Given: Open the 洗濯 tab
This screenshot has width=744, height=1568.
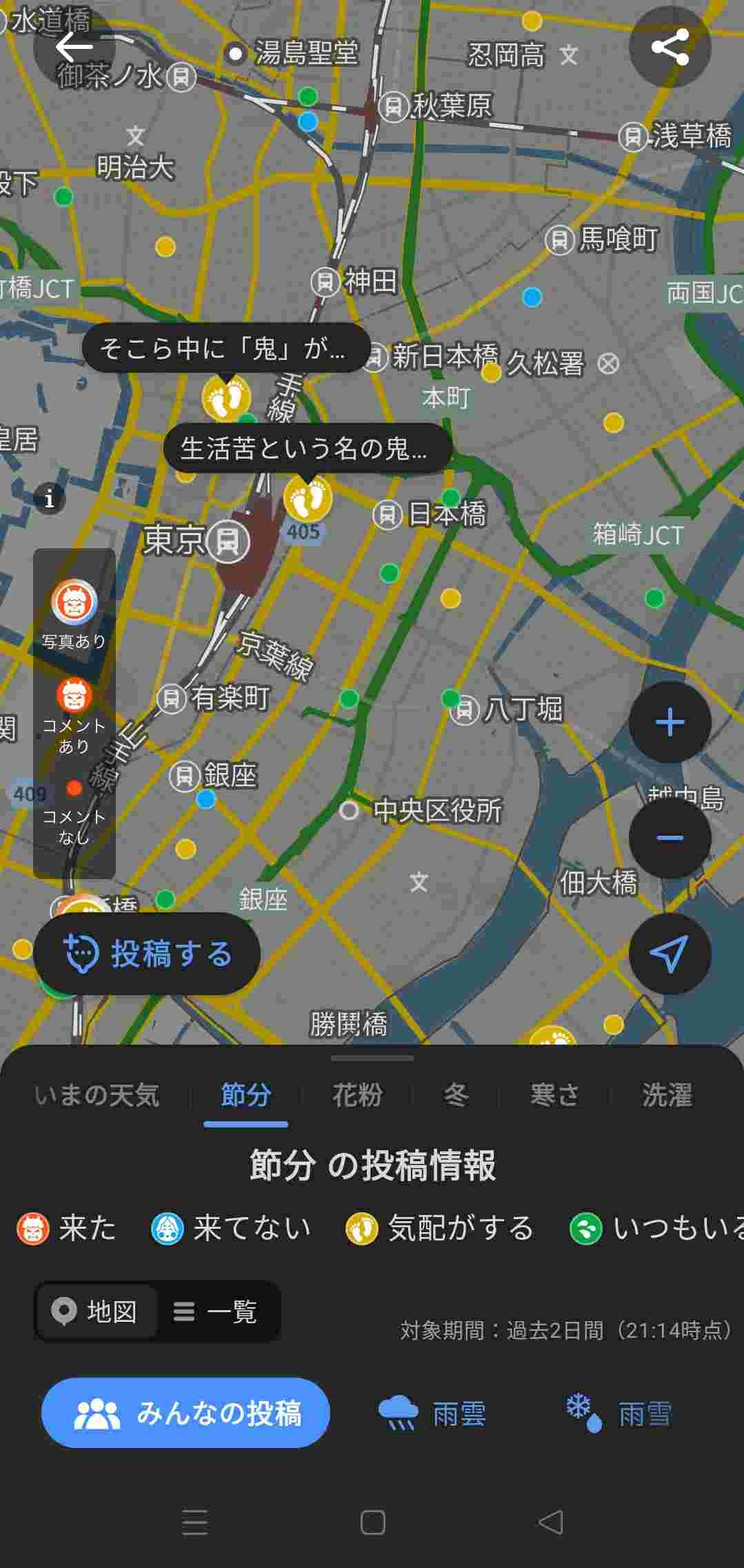Looking at the screenshot, I should (x=667, y=1094).
